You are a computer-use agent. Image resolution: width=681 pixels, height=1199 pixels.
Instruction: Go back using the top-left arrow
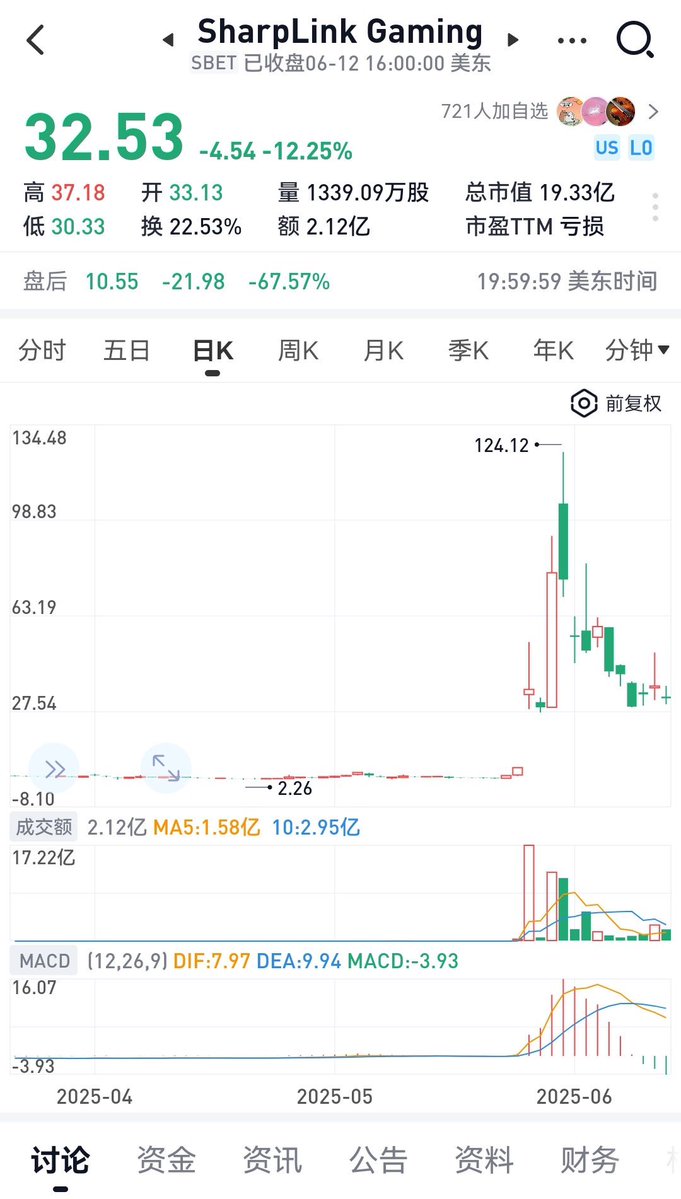point(35,40)
